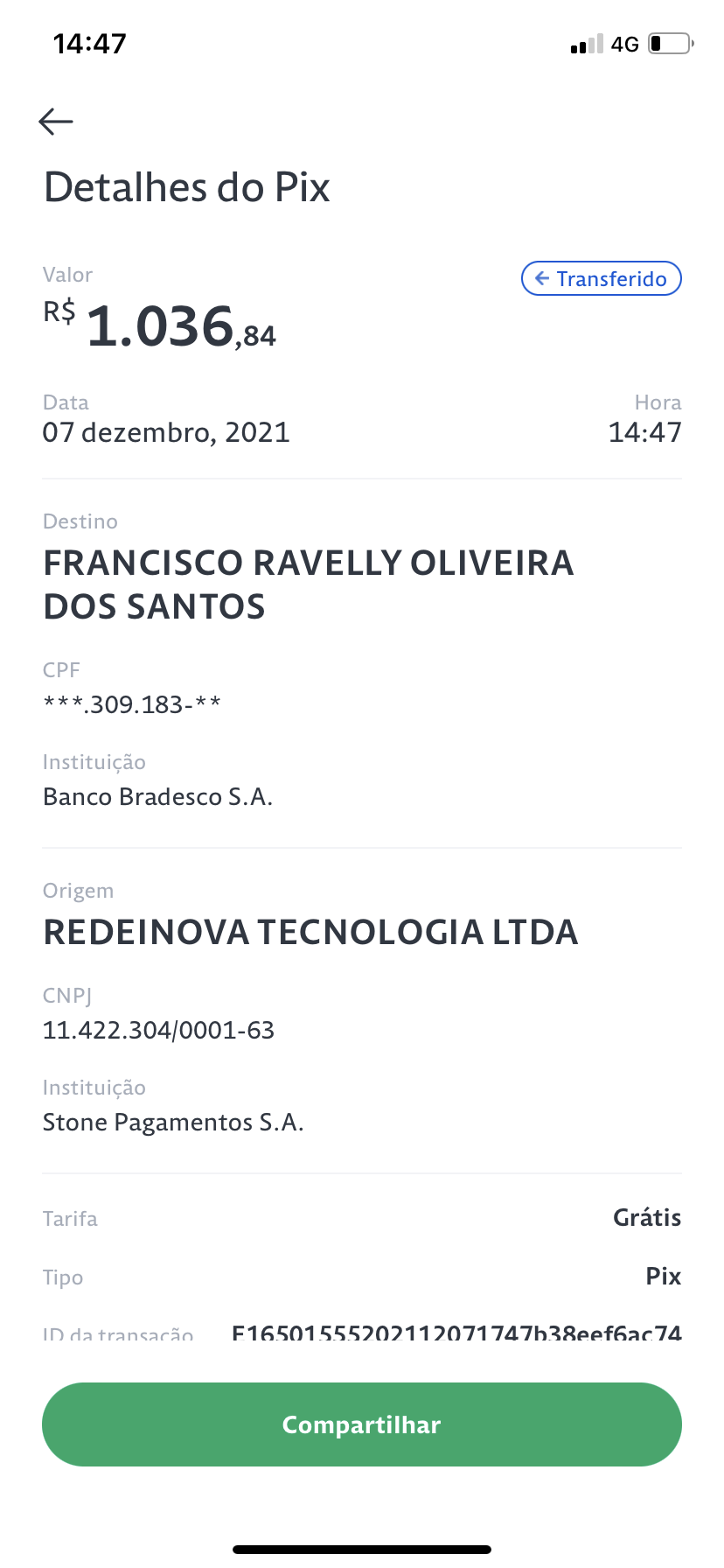724x1568 pixels.
Task: Tap the Compartilhar button
Action: (x=362, y=1424)
